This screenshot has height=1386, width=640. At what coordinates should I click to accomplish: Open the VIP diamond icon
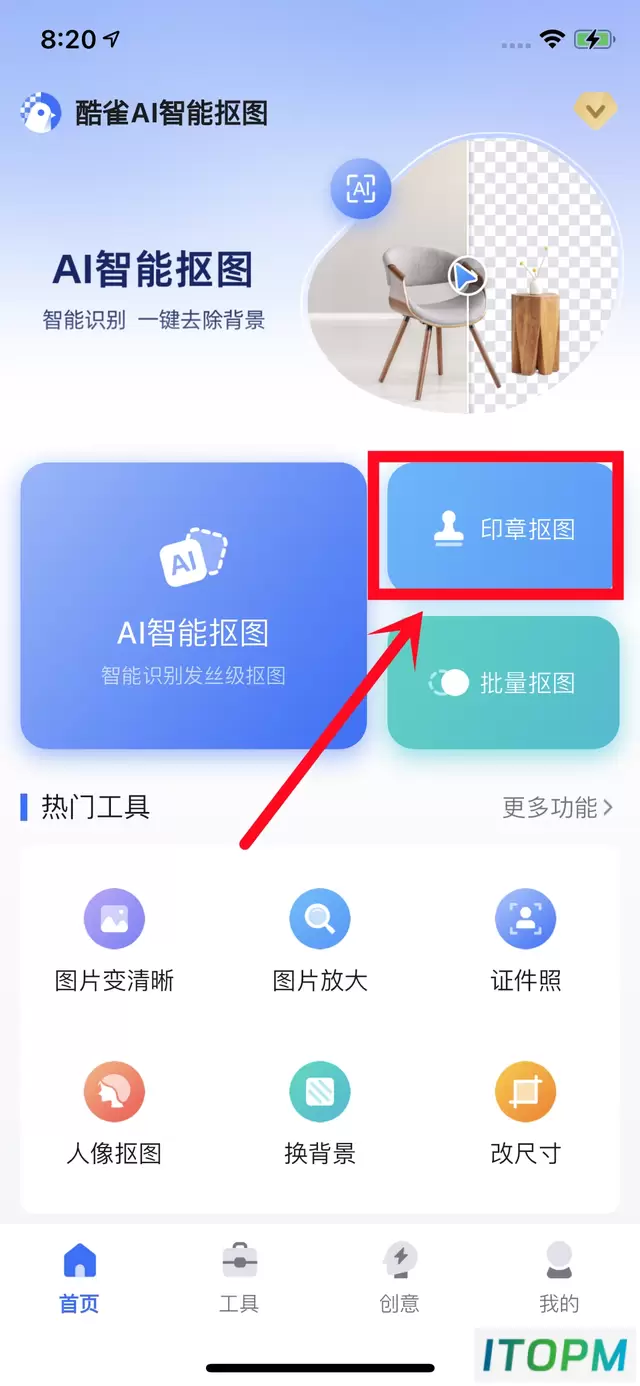[x=595, y=112]
